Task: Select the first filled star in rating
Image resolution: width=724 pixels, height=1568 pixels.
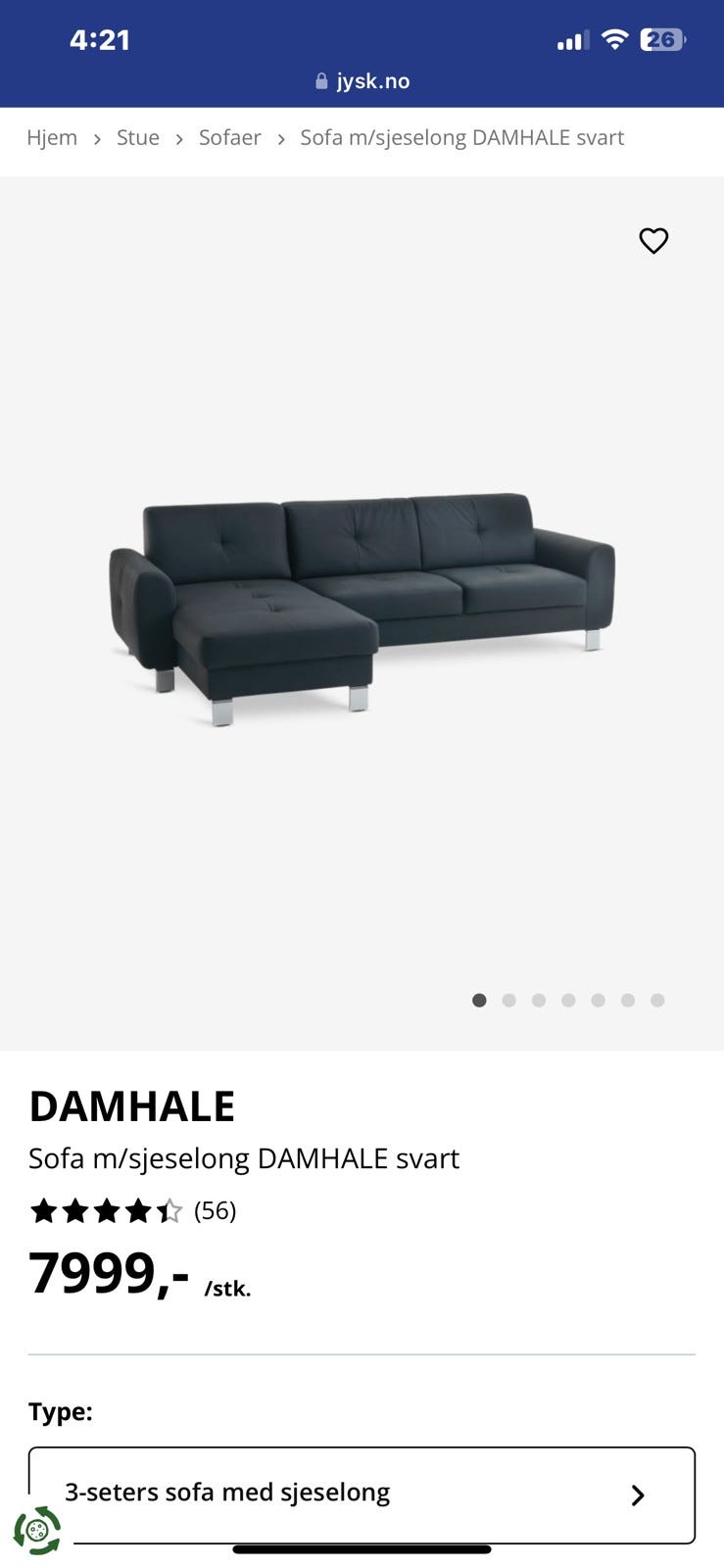Action: pos(43,1210)
